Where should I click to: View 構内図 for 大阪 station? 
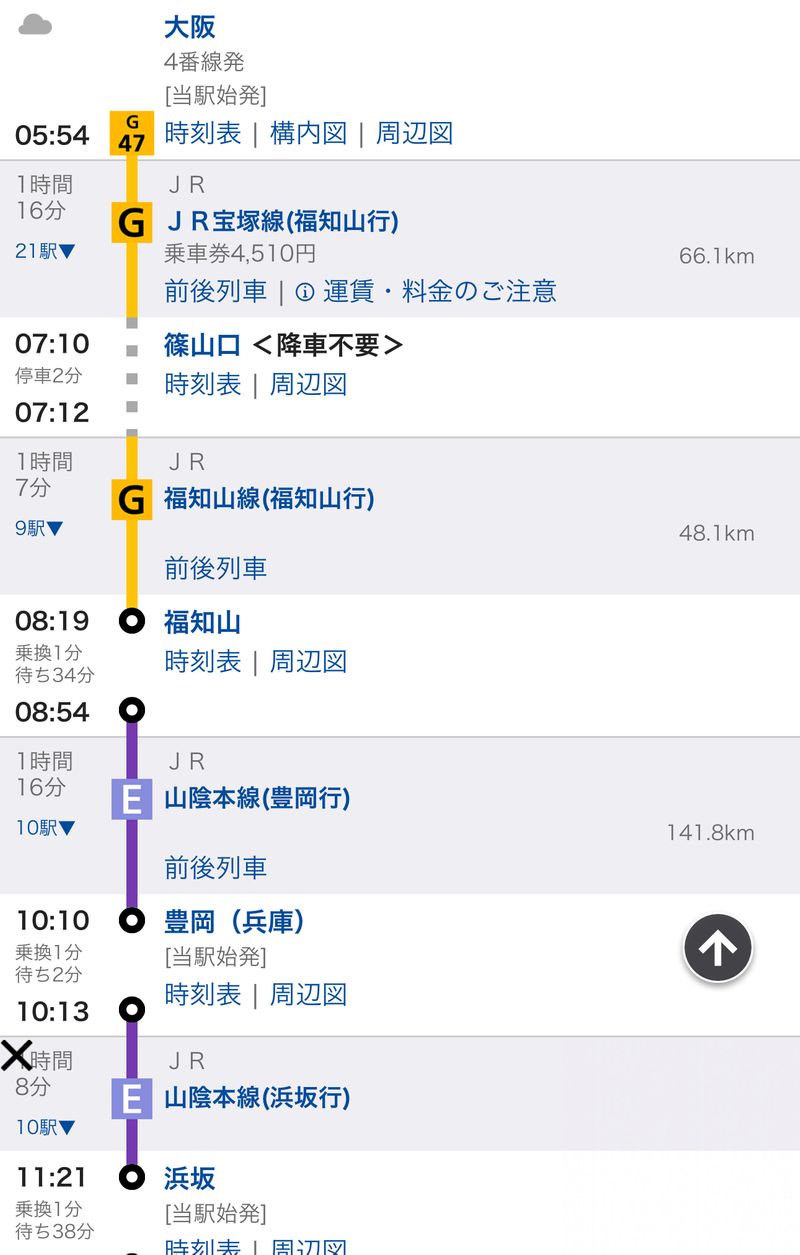(x=308, y=134)
